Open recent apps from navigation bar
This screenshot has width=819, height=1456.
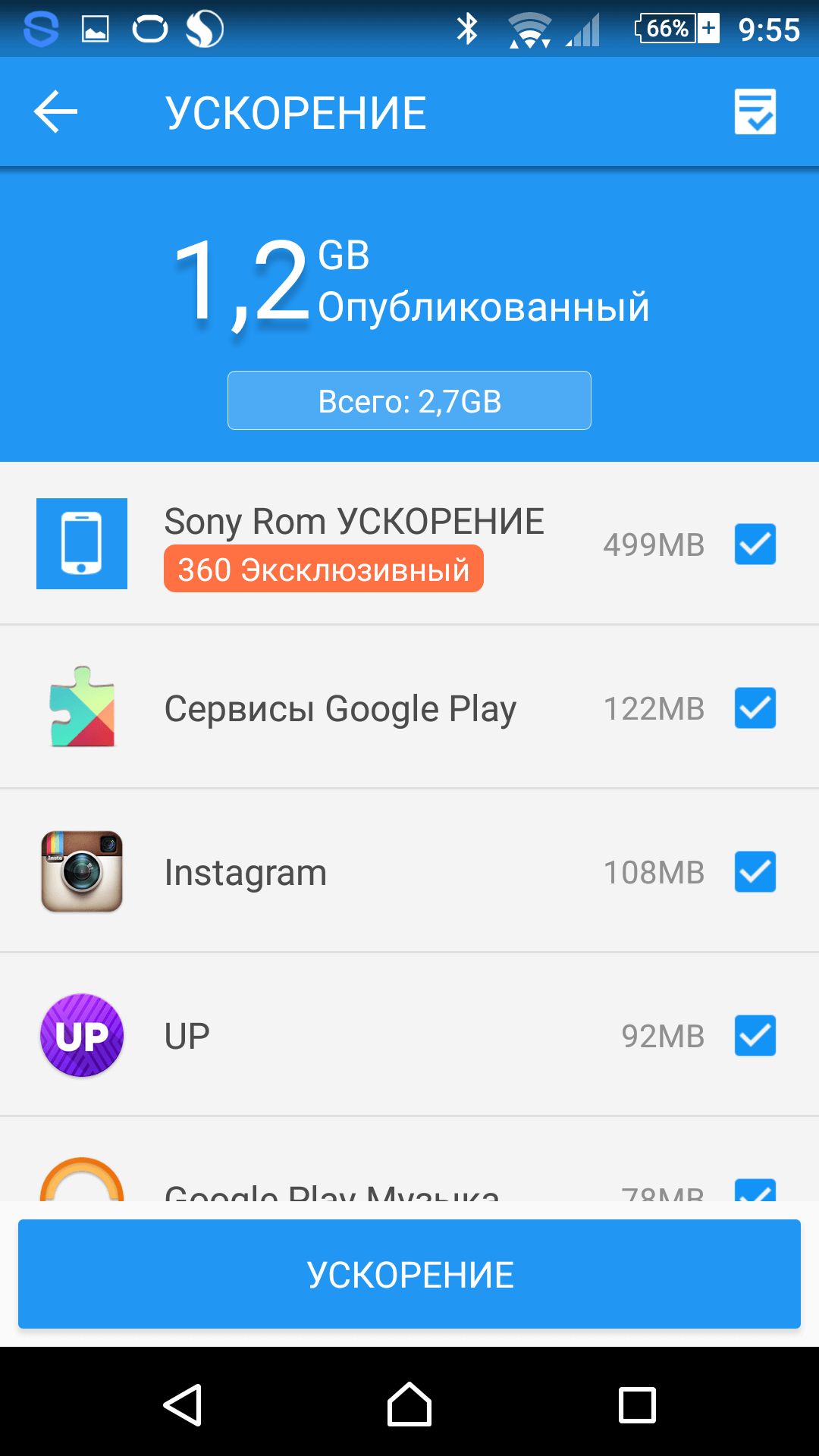click(x=637, y=1405)
